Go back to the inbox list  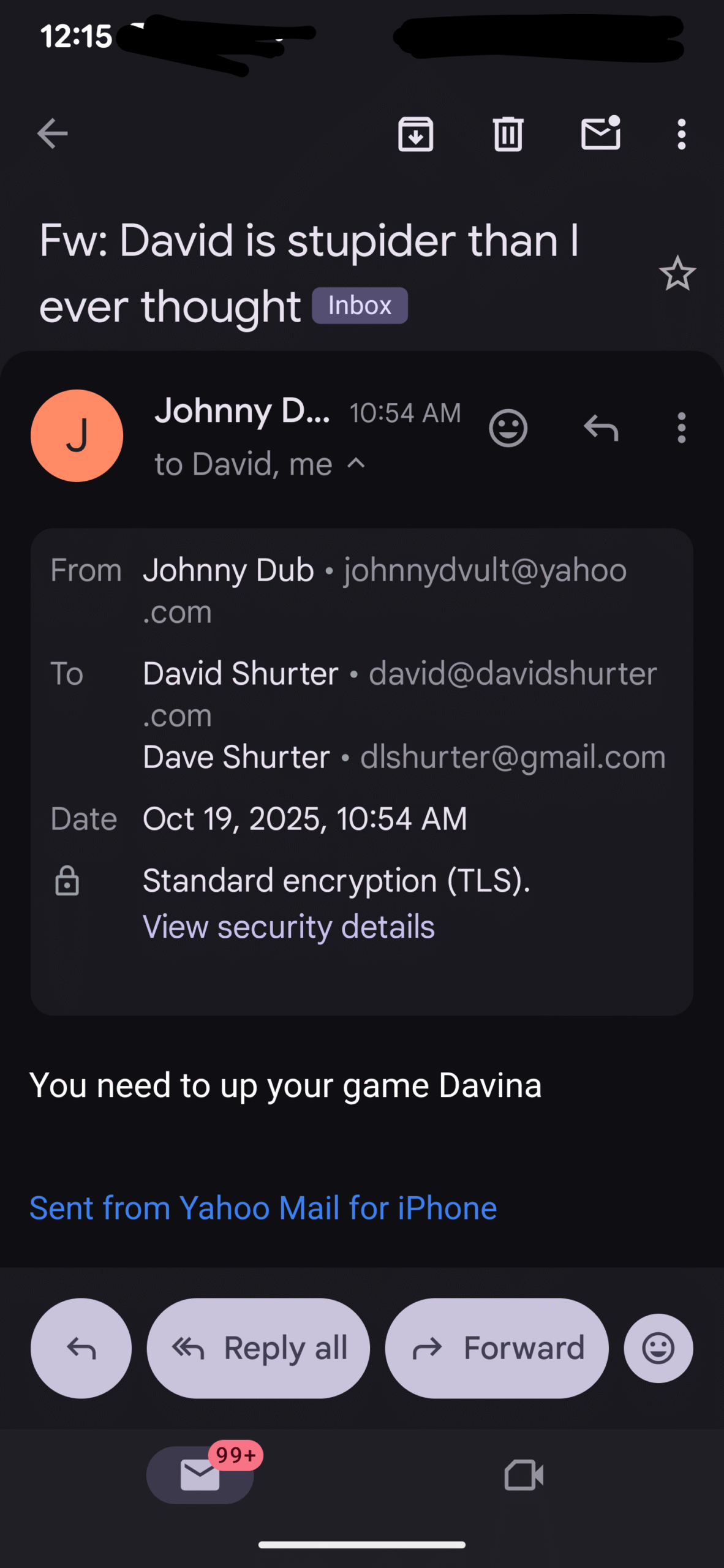click(52, 134)
